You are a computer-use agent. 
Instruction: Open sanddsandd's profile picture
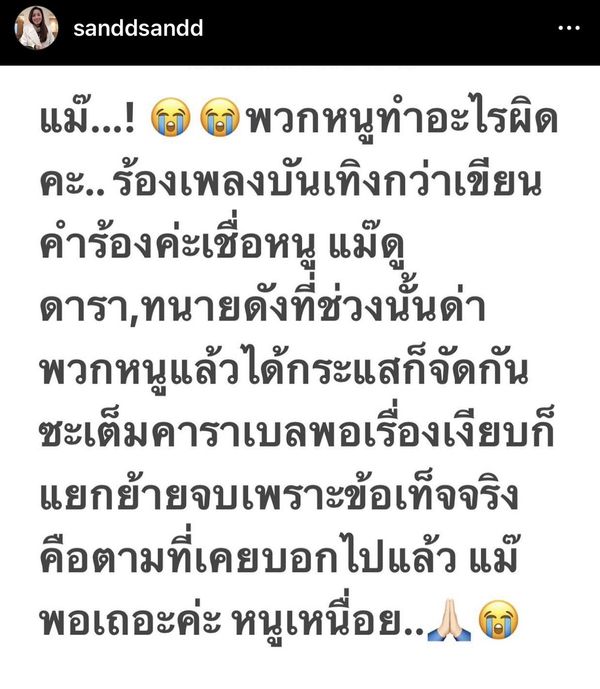[36, 29]
